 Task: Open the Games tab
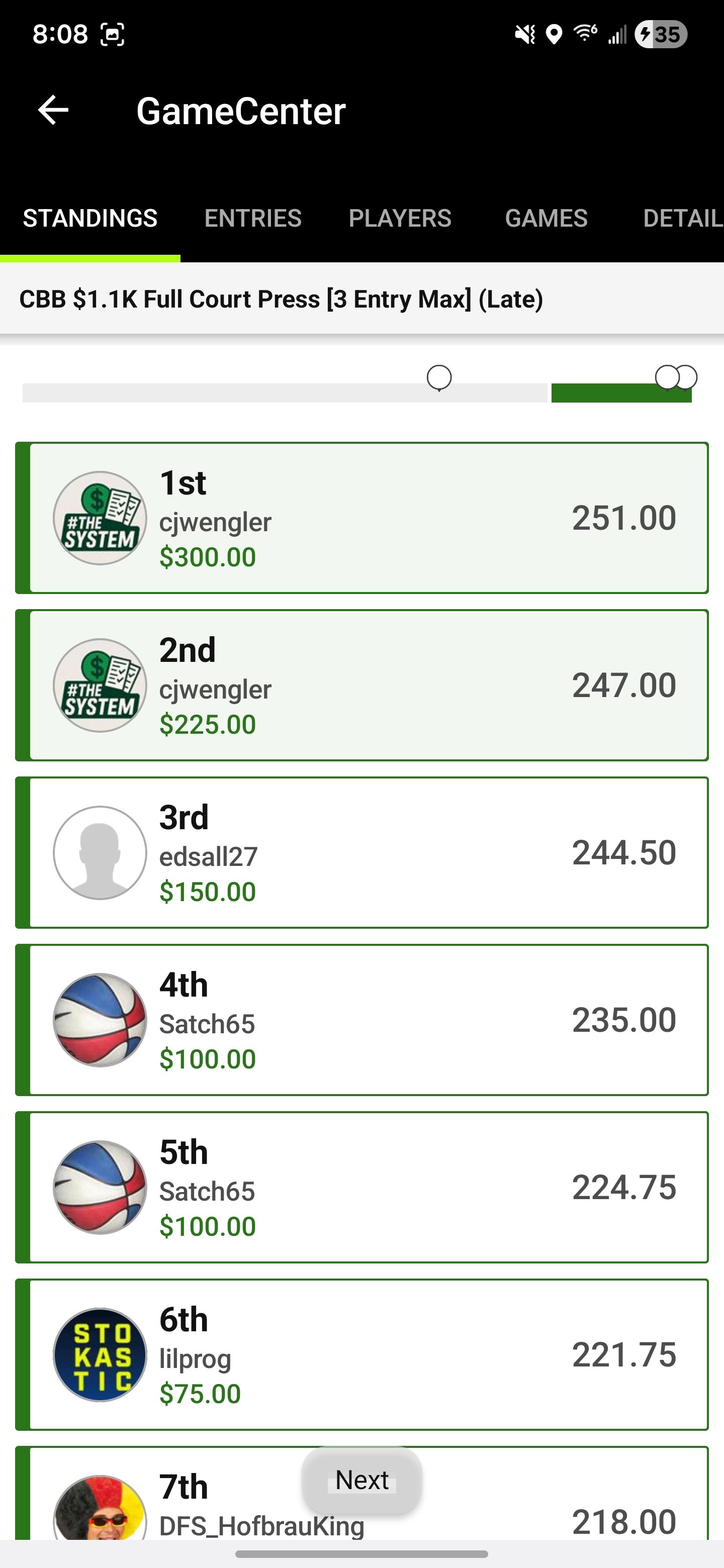point(546,218)
